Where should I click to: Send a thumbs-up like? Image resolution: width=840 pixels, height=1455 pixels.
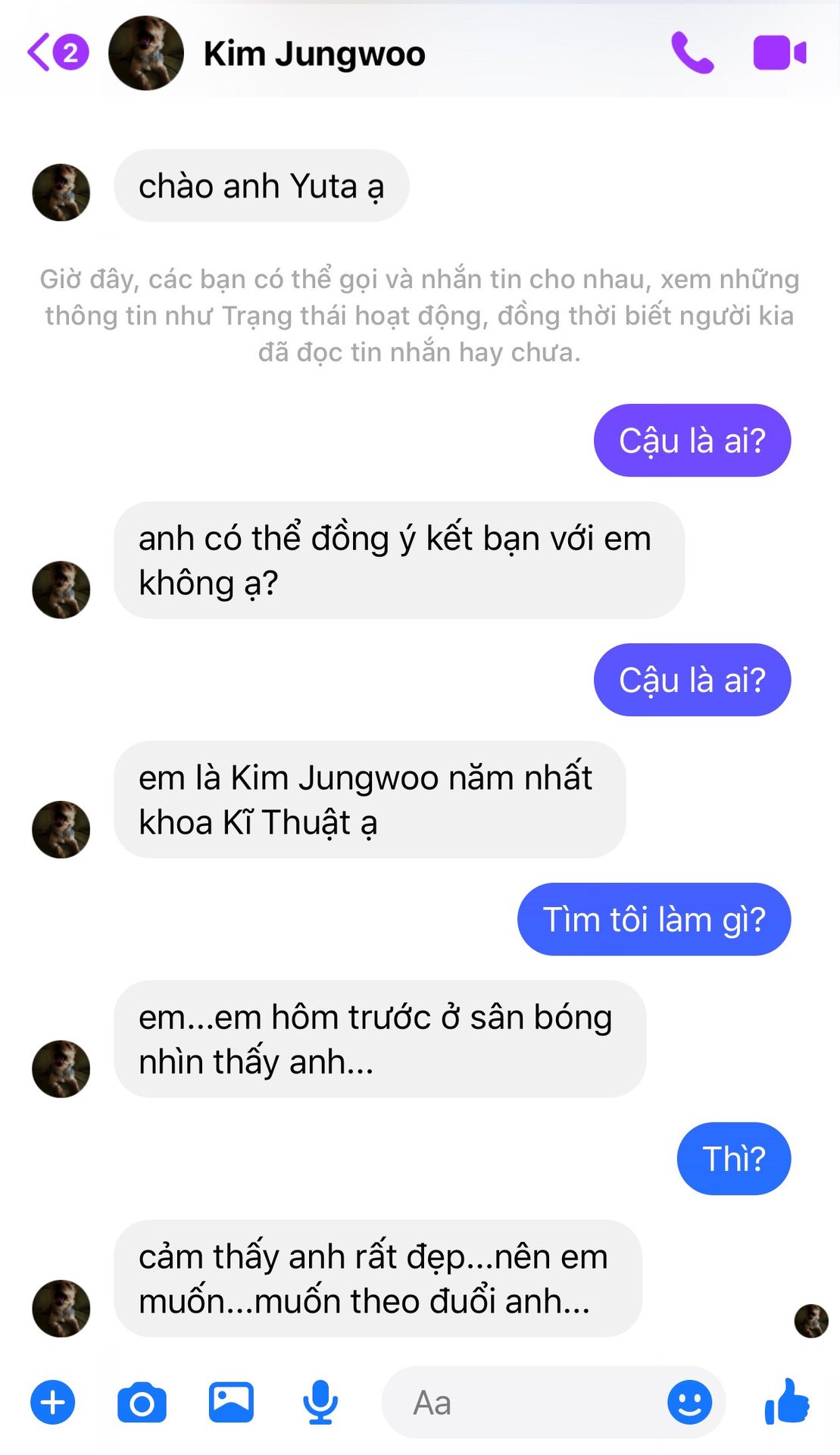[x=787, y=1401]
